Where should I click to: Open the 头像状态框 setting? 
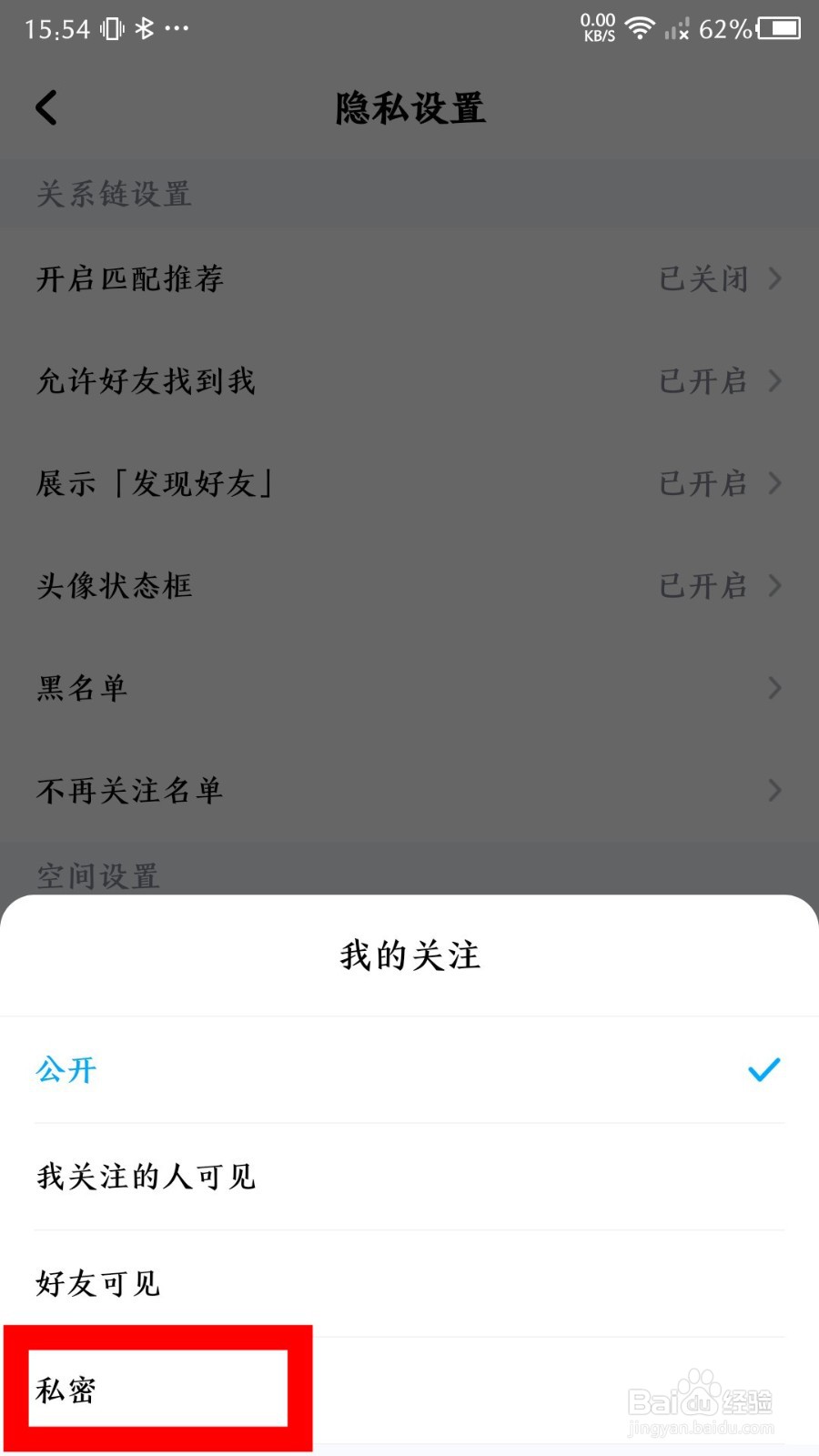(x=409, y=586)
